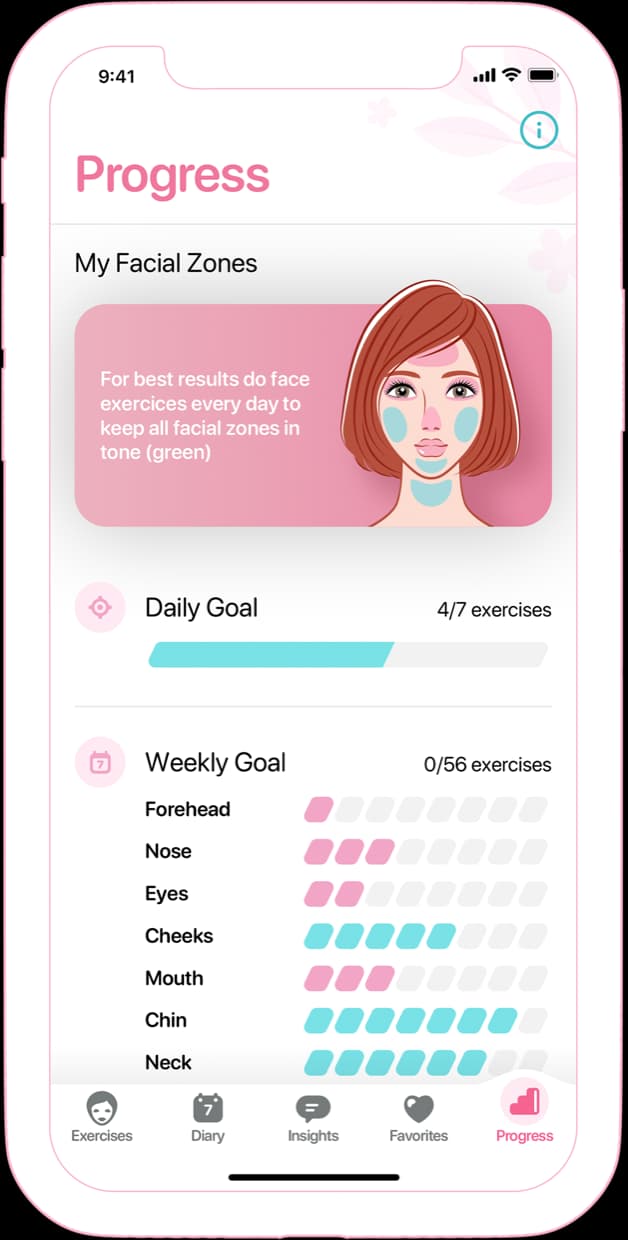Switch to the Favorites tab

418,1117
